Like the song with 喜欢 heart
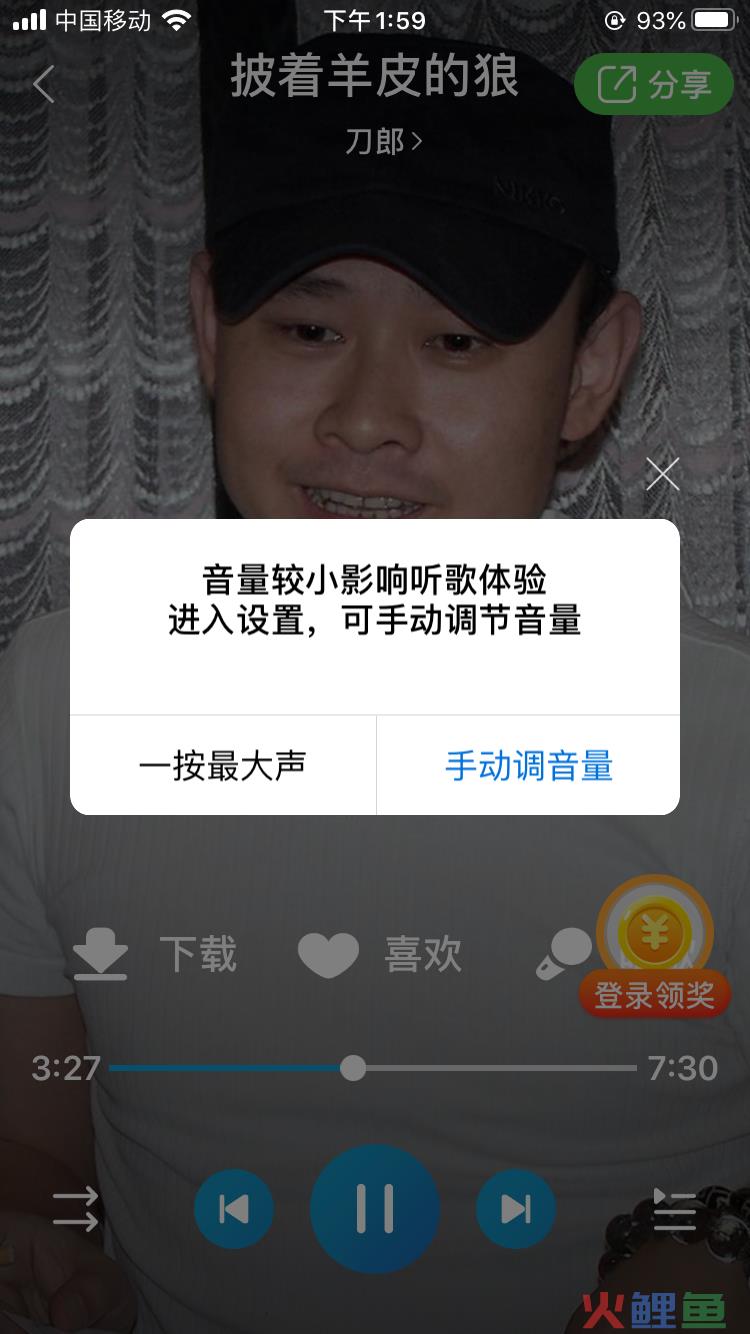The width and height of the screenshot is (750, 1334). tap(380, 954)
